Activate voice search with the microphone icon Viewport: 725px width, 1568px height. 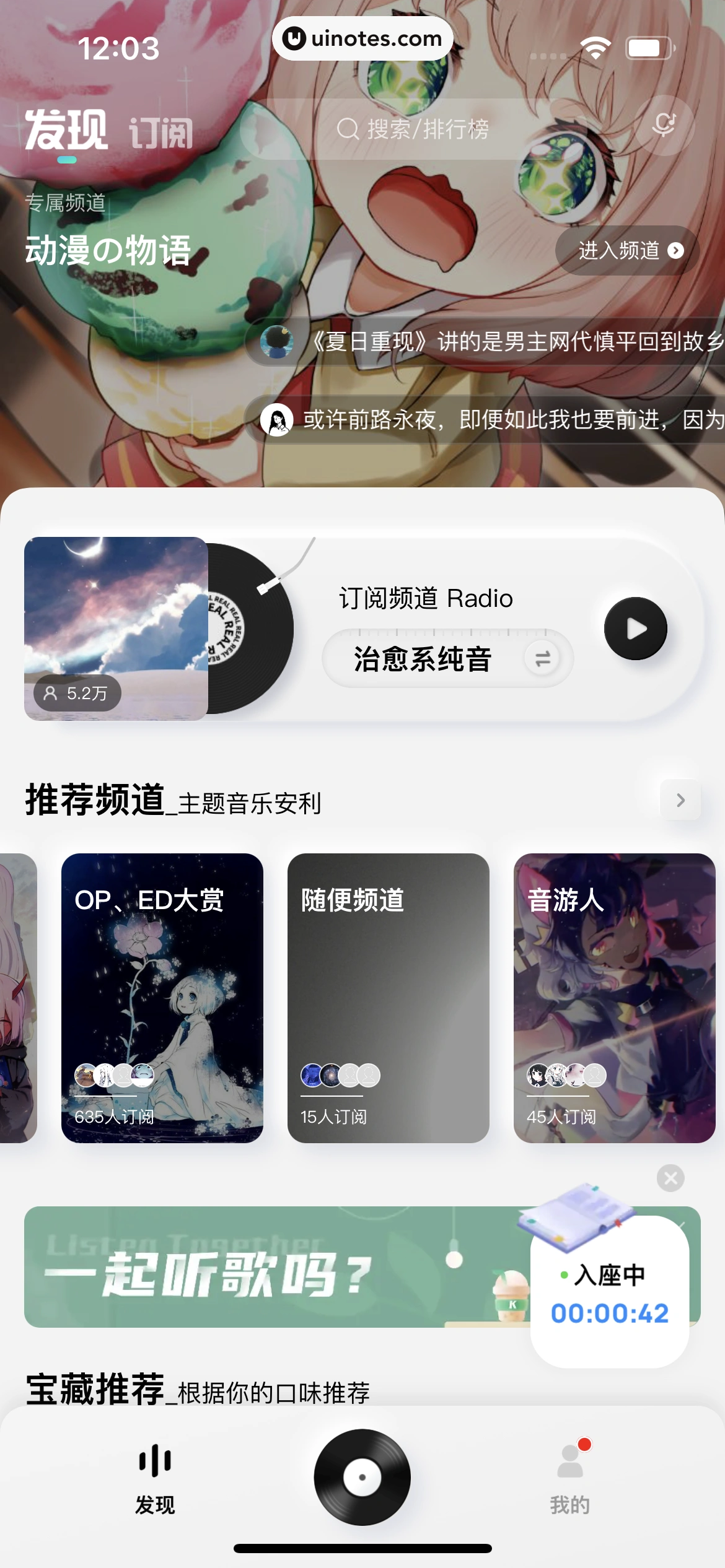pos(664,126)
